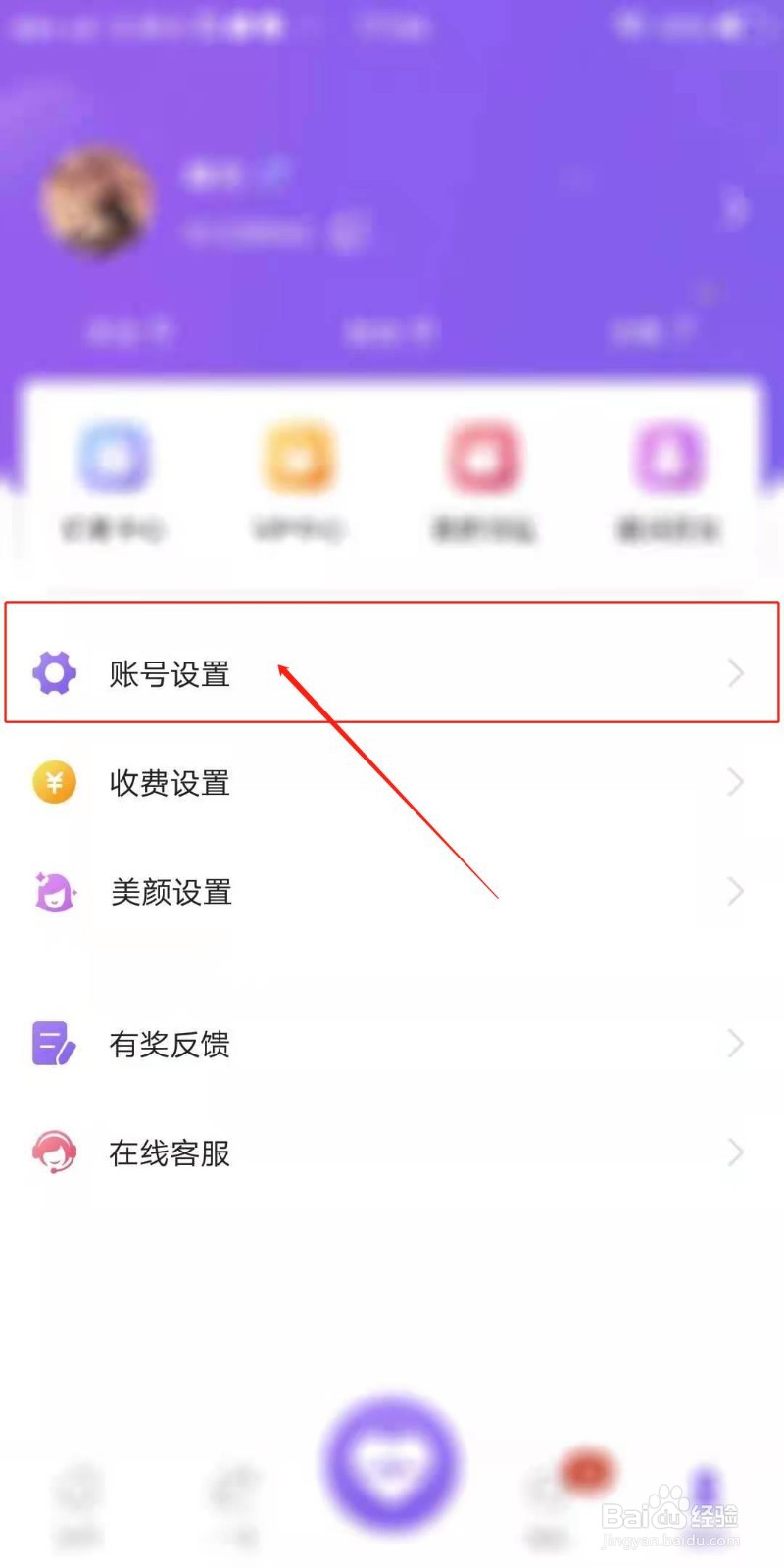Click the yellow coin icon beside 收费设置

[55, 783]
